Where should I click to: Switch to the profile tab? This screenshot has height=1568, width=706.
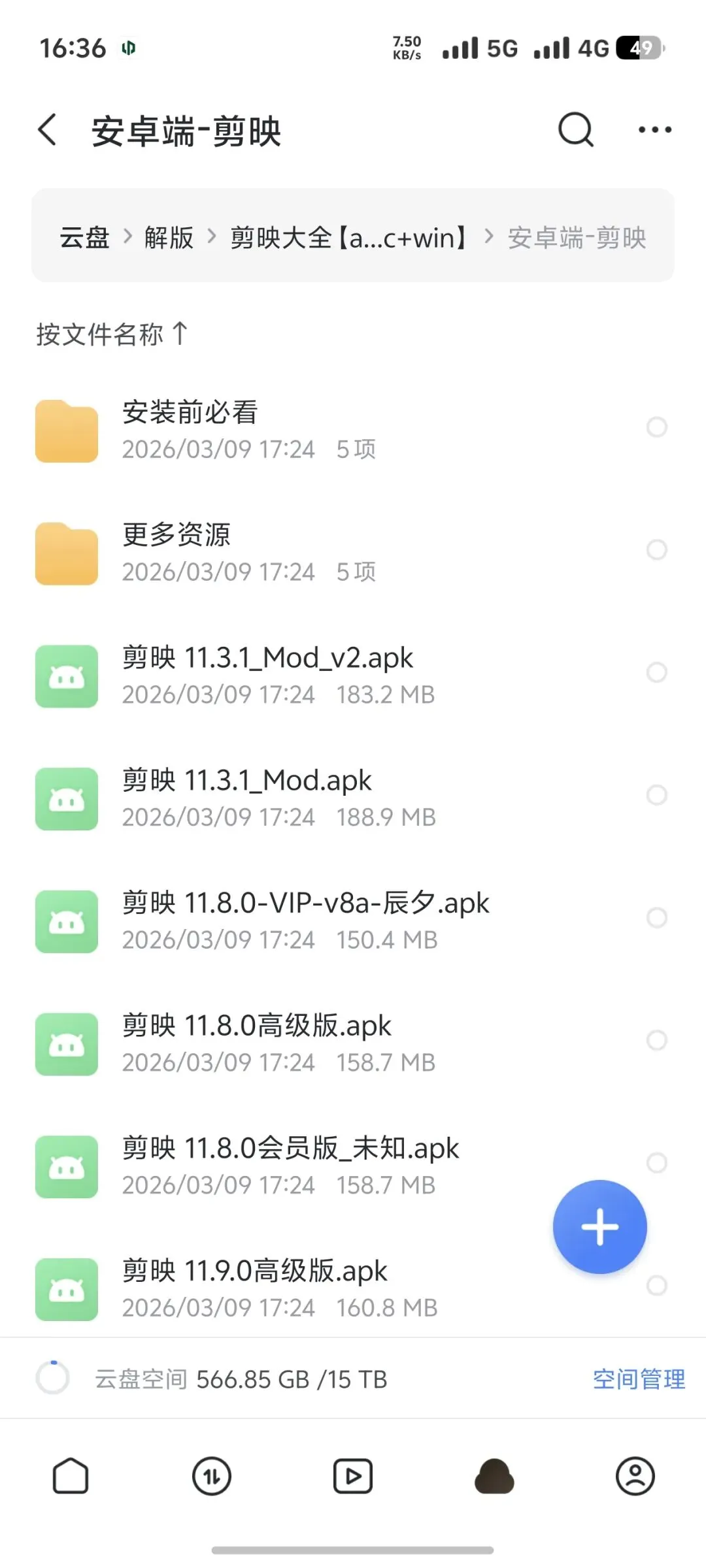[x=635, y=1477]
